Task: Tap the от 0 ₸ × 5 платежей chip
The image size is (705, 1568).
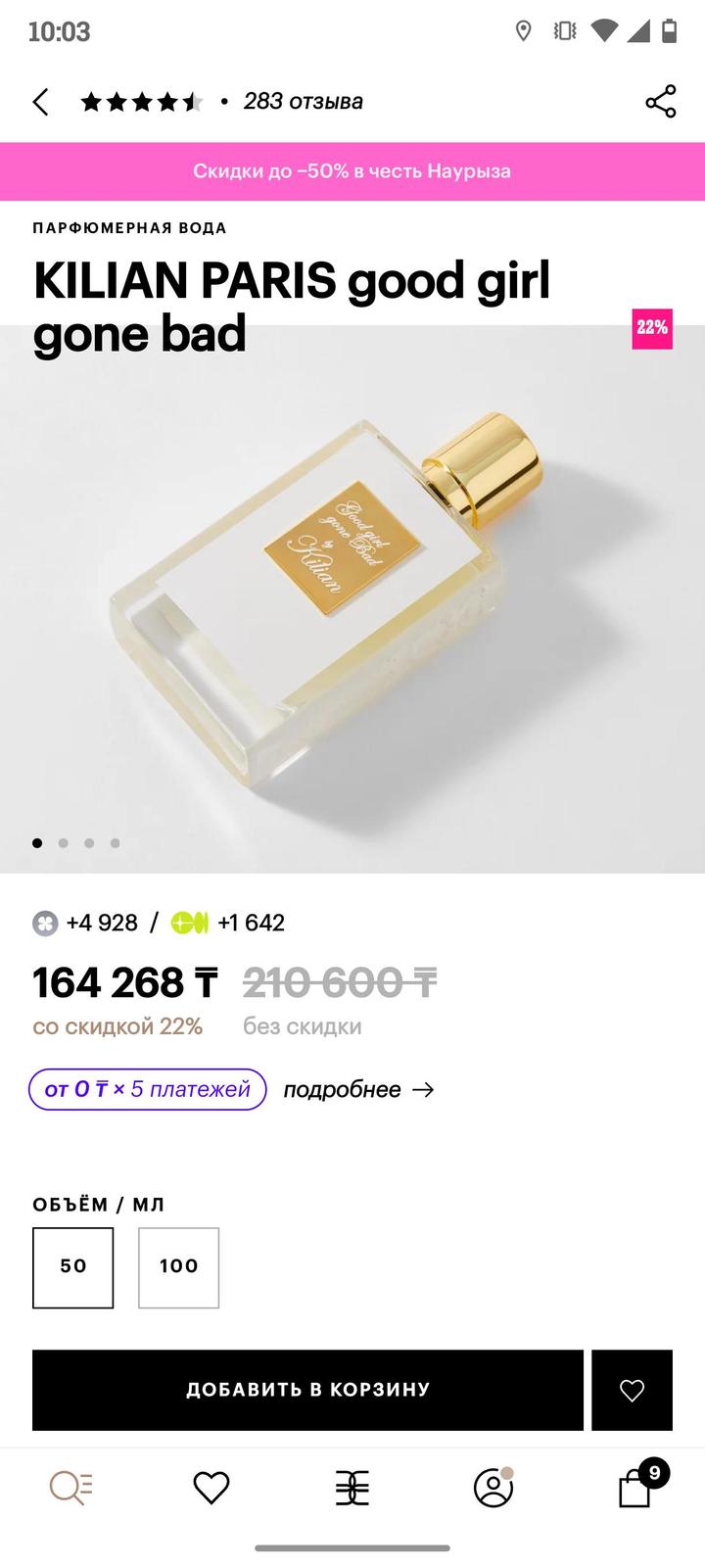Action: point(148,1089)
